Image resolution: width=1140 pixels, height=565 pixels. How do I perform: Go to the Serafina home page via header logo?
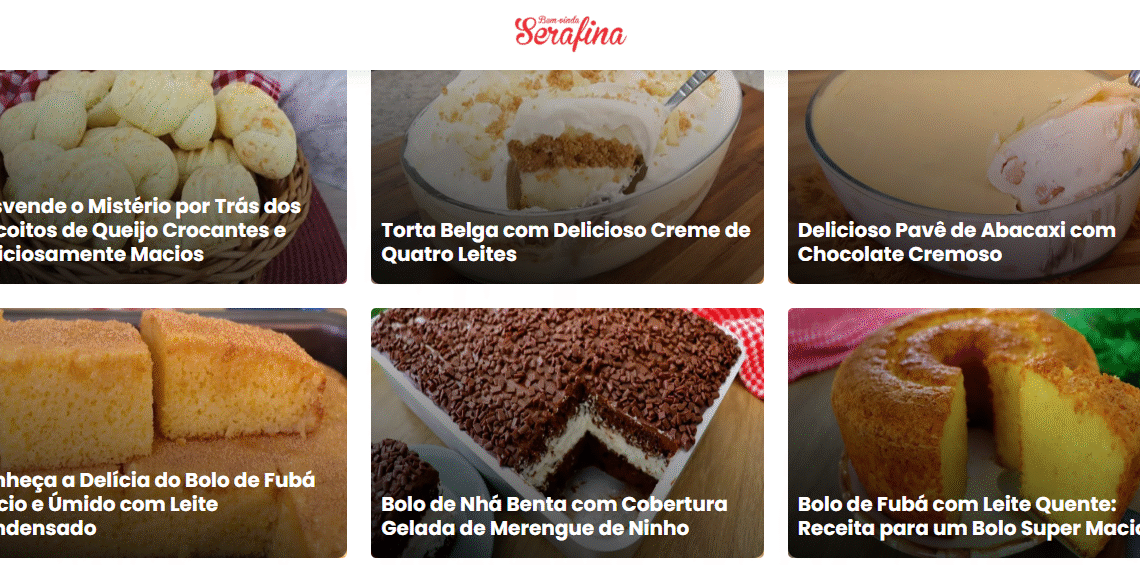[x=570, y=33]
